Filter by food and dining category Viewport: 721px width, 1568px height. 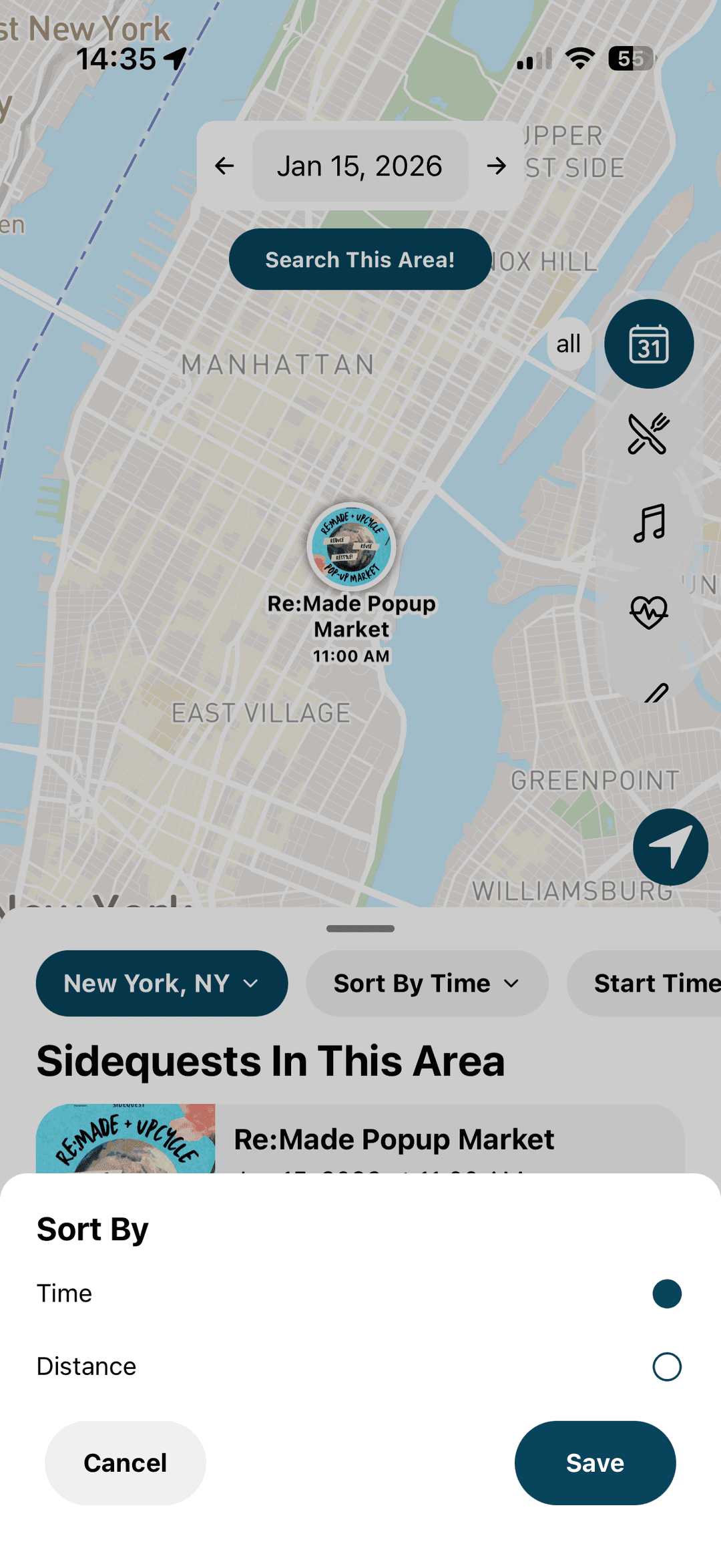(648, 433)
